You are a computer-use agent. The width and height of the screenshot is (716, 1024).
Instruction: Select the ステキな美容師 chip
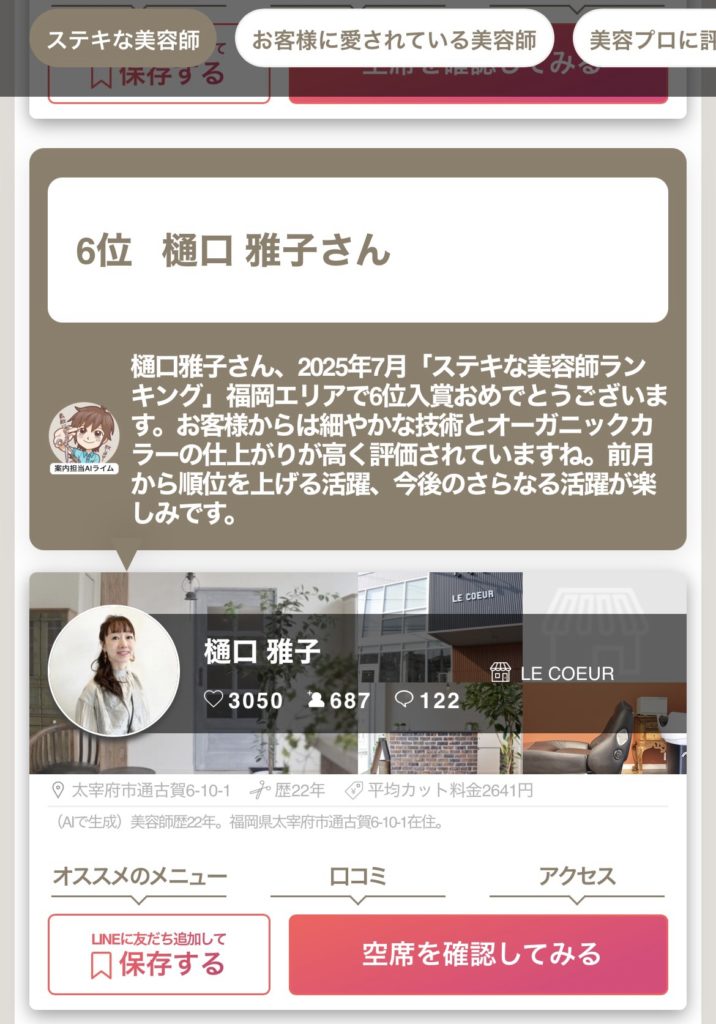click(123, 39)
